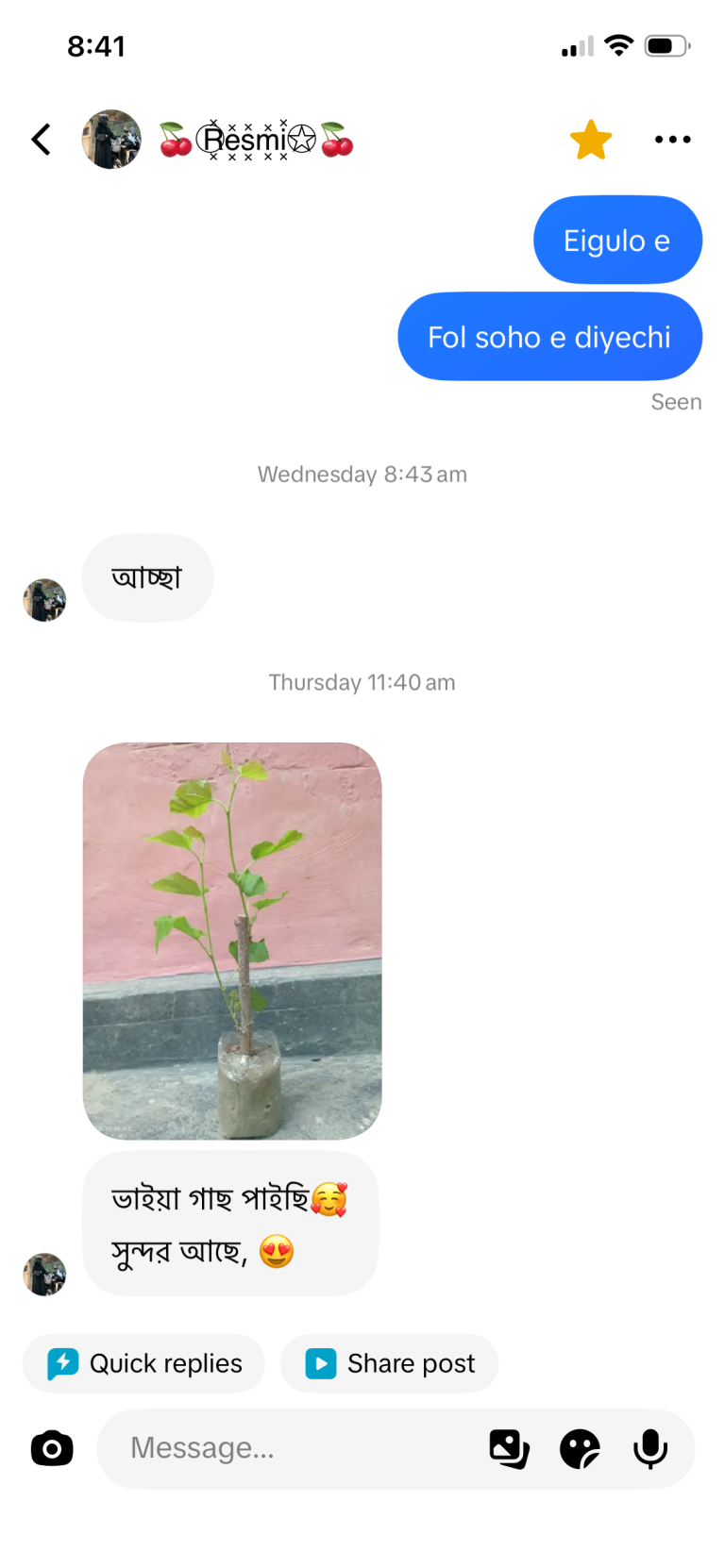Open Resmi's profile from the header avatar
Viewport: 725px width, 1568px height.
tap(111, 140)
